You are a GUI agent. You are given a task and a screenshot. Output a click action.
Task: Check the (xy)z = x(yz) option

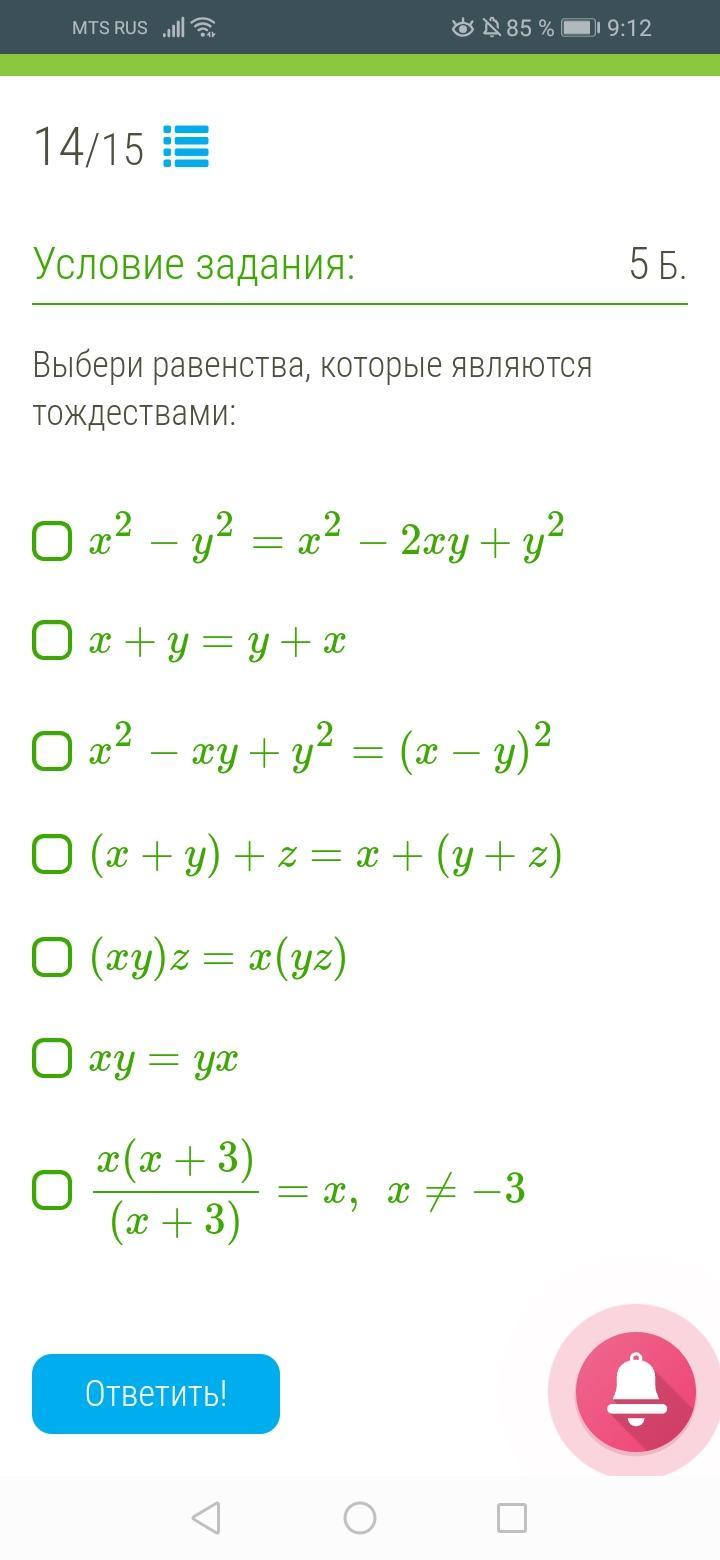[52, 957]
